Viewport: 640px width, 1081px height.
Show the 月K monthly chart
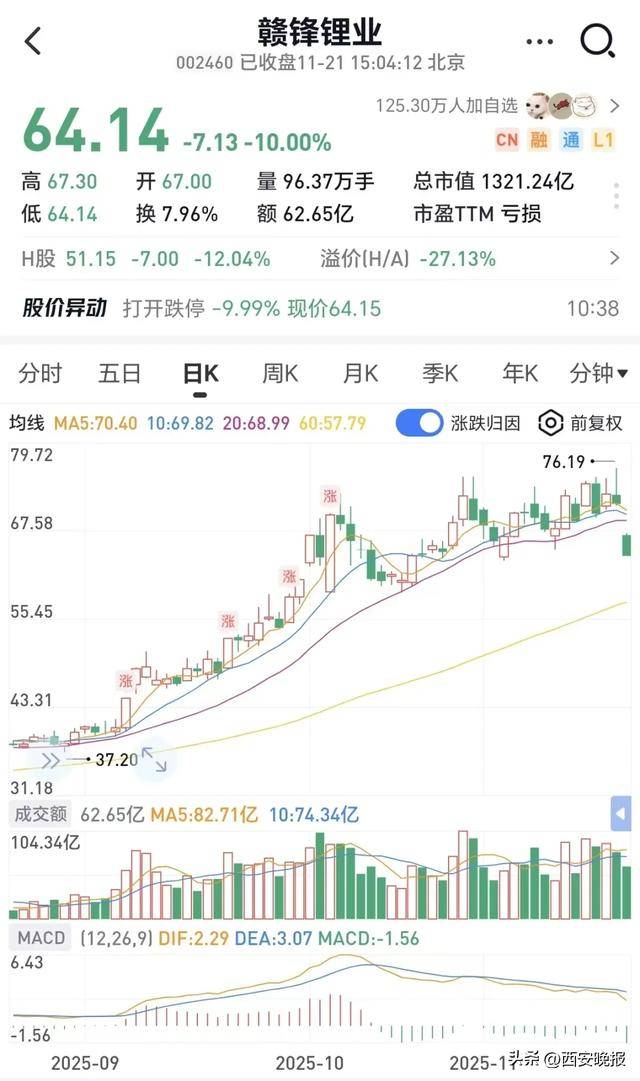coord(360,374)
